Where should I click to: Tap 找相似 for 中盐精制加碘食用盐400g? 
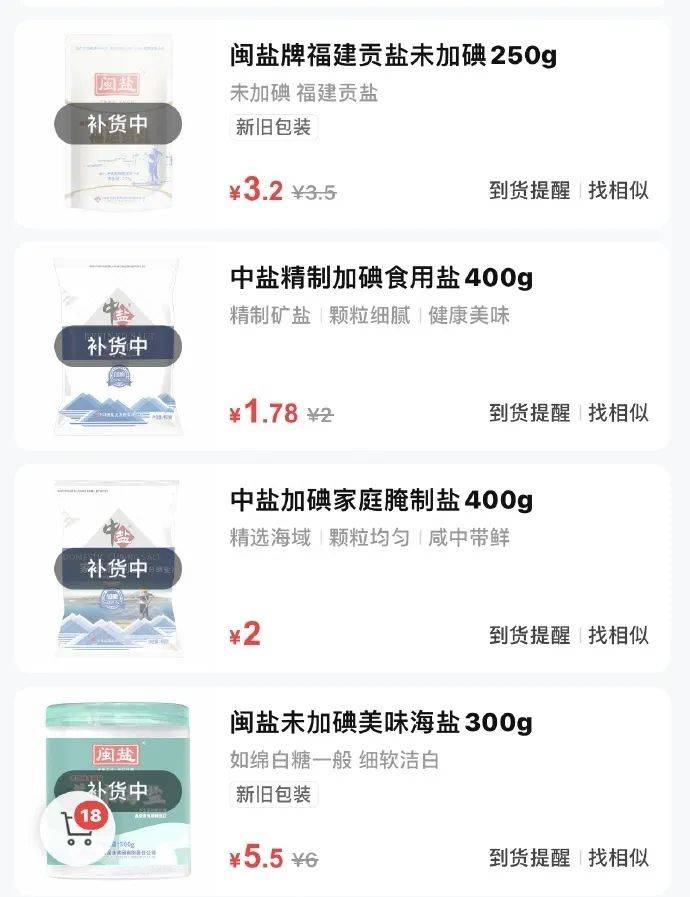(x=618, y=412)
